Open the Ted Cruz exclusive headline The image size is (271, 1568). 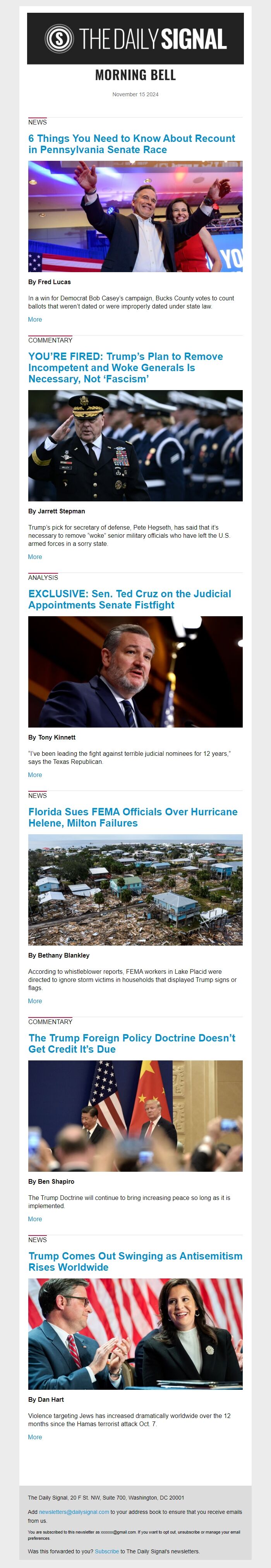tap(129, 599)
